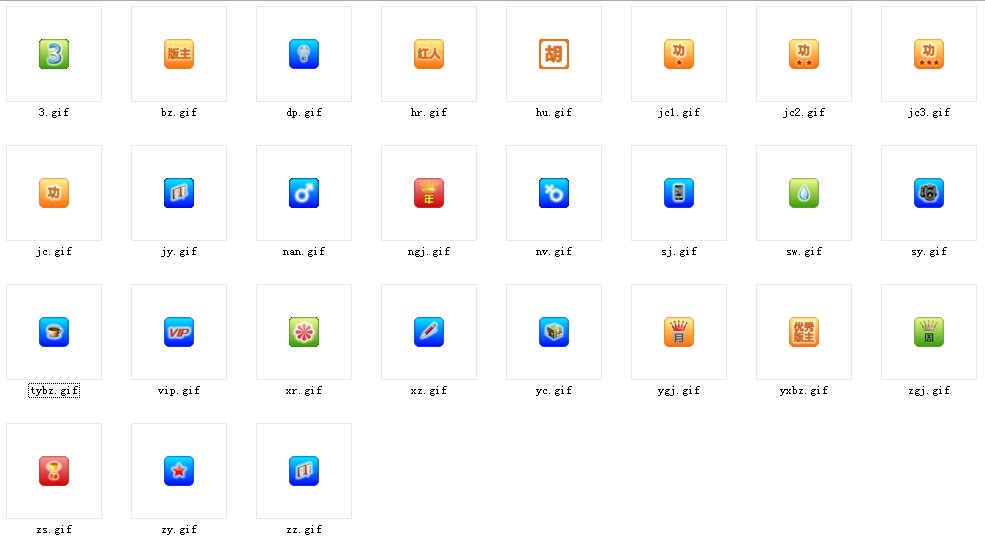Open the 3.gif file thumbnail
This screenshot has width=985, height=540.
[x=54, y=54]
